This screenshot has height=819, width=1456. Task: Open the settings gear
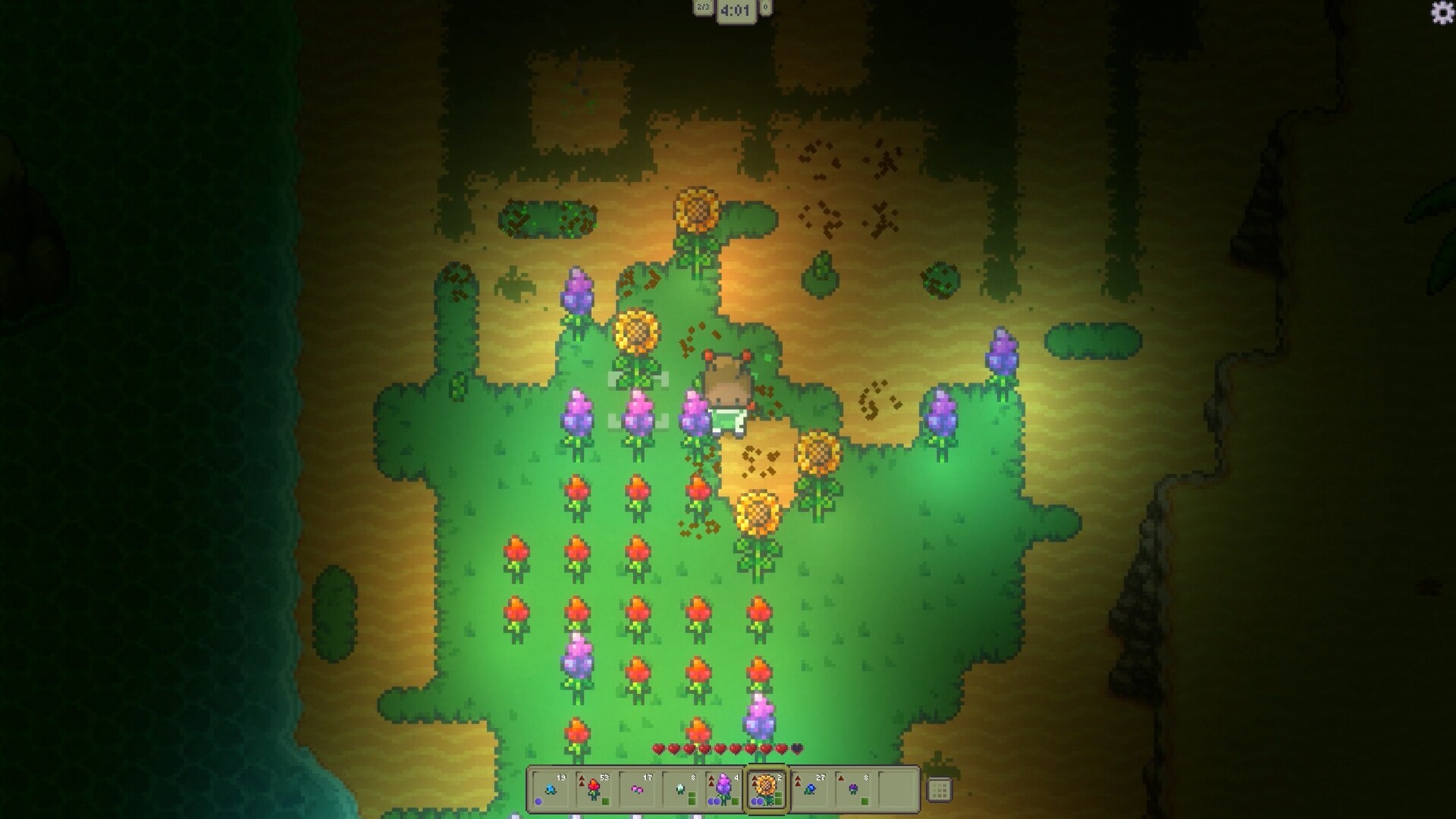[1442, 13]
